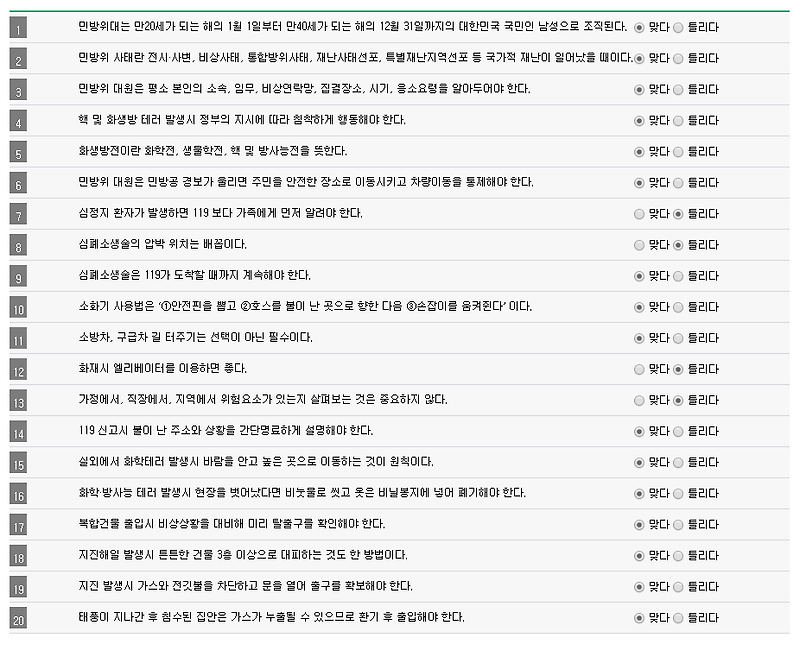The width and height of the screenshot is (800, 663).
Task: Mark question 9 as 틀리다
Action: (x=678, y=277)
